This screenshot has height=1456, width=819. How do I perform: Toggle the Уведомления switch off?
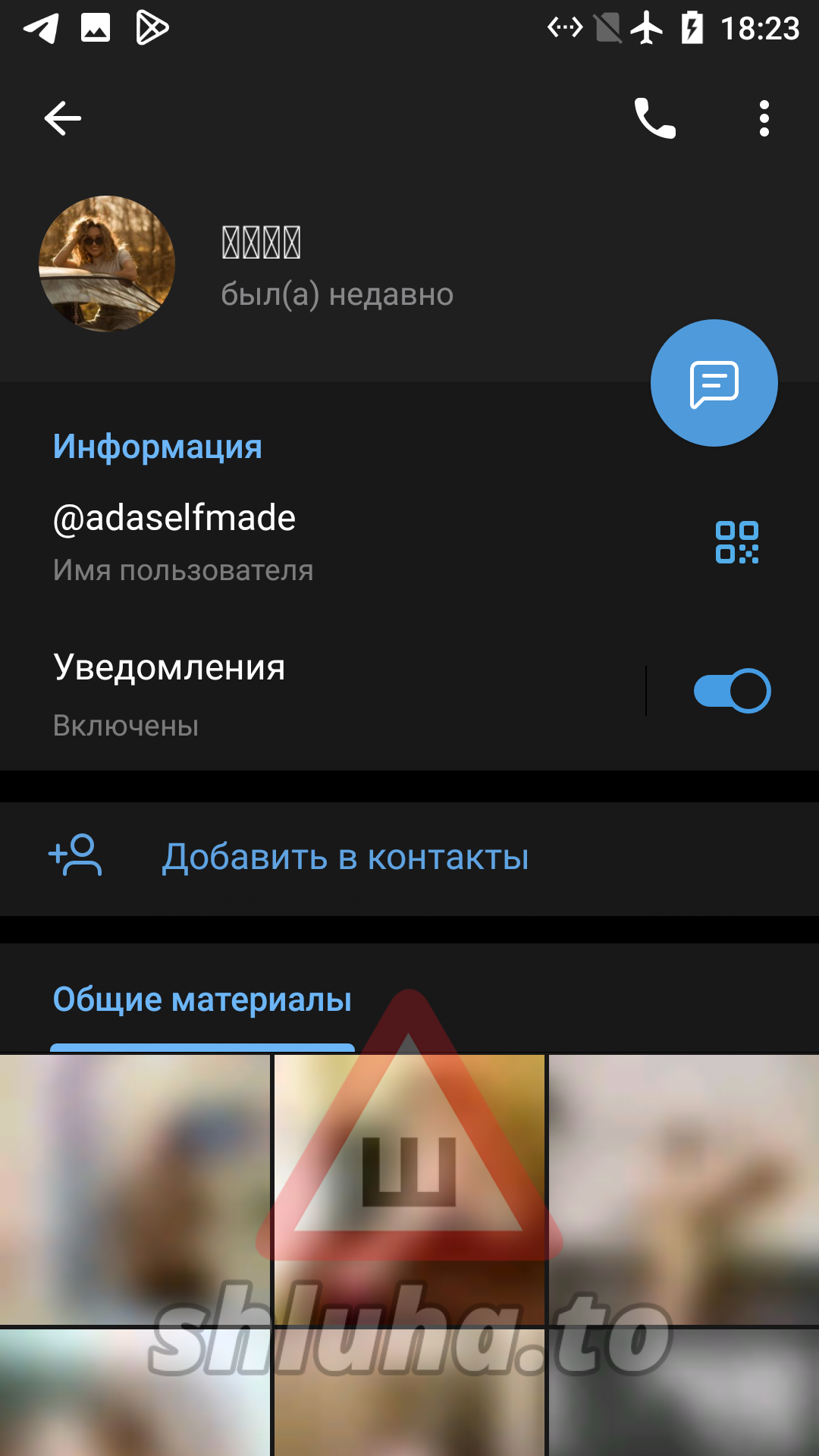pos(732,691)
